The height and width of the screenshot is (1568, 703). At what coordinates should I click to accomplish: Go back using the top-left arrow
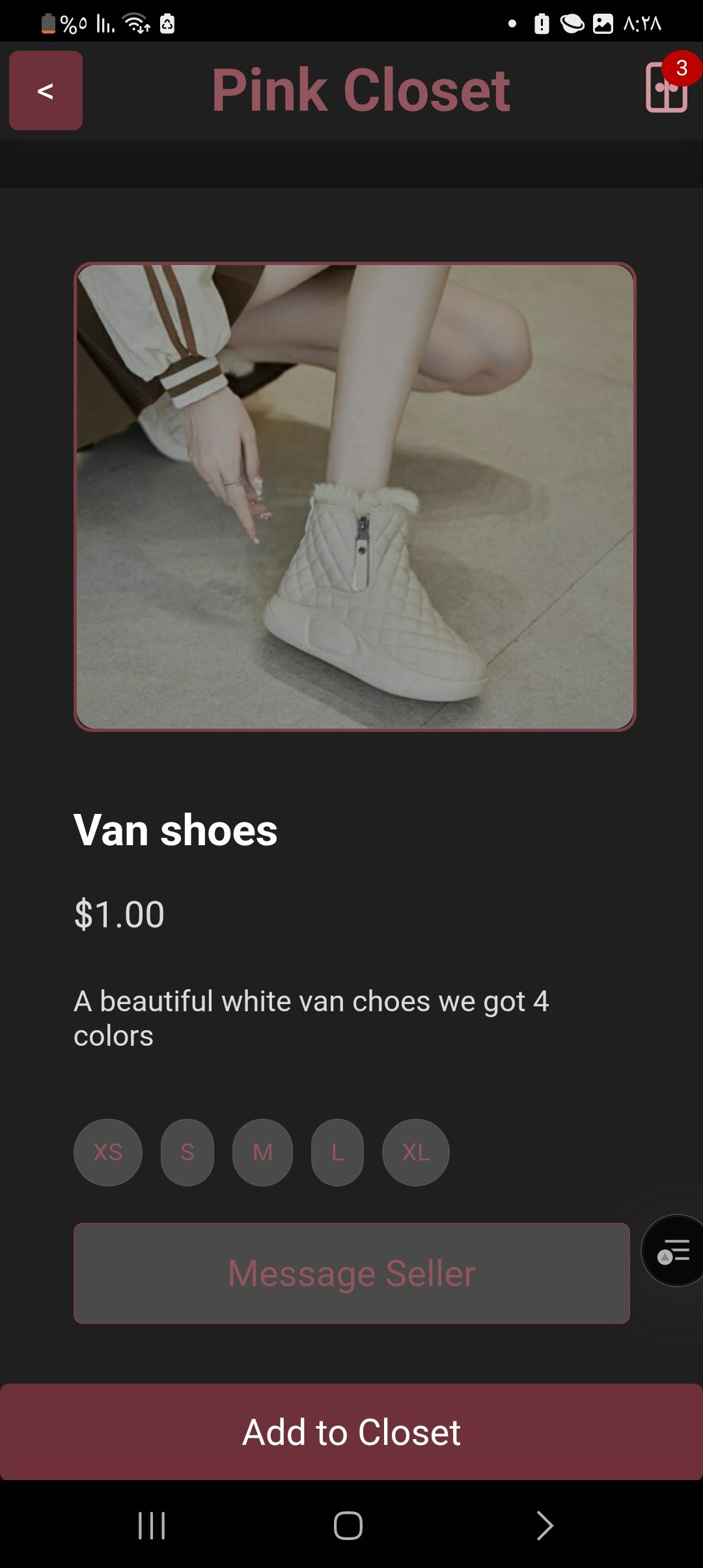(x=46, y=91)
